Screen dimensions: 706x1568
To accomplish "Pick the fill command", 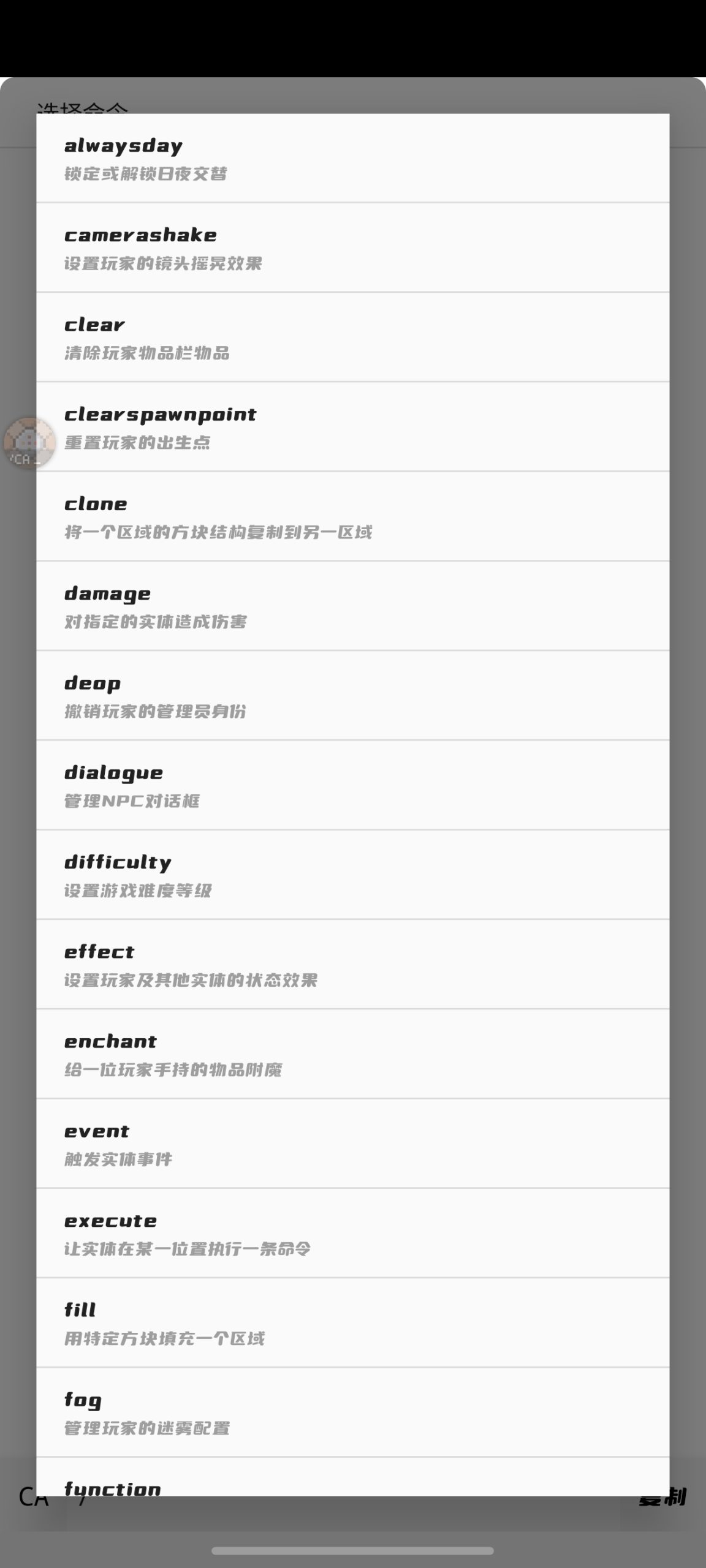I will [352, 1323].
